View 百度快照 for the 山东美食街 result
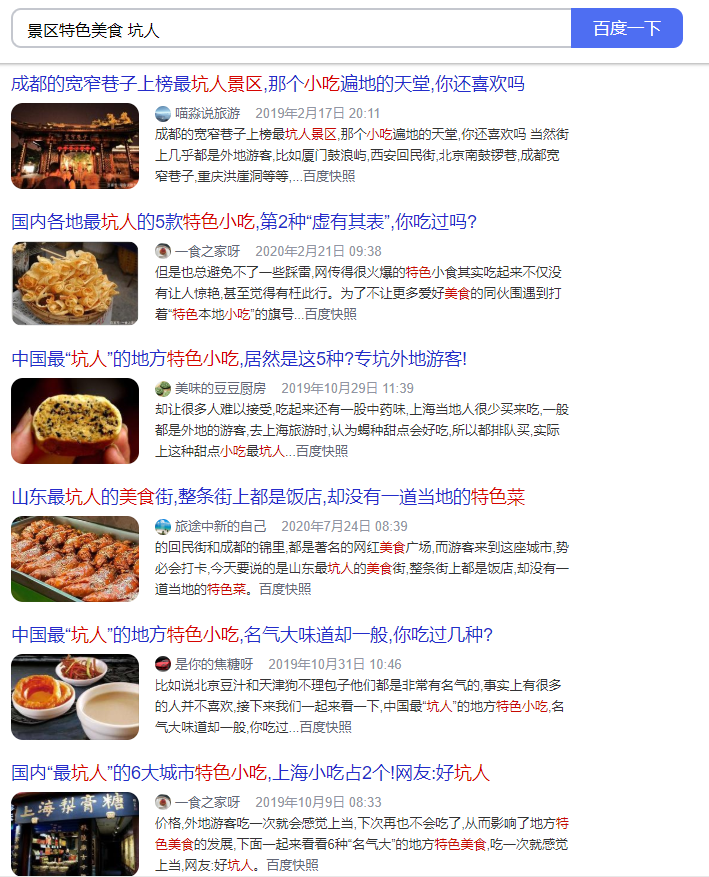The image size is (709, 877). tap(285, 589)
